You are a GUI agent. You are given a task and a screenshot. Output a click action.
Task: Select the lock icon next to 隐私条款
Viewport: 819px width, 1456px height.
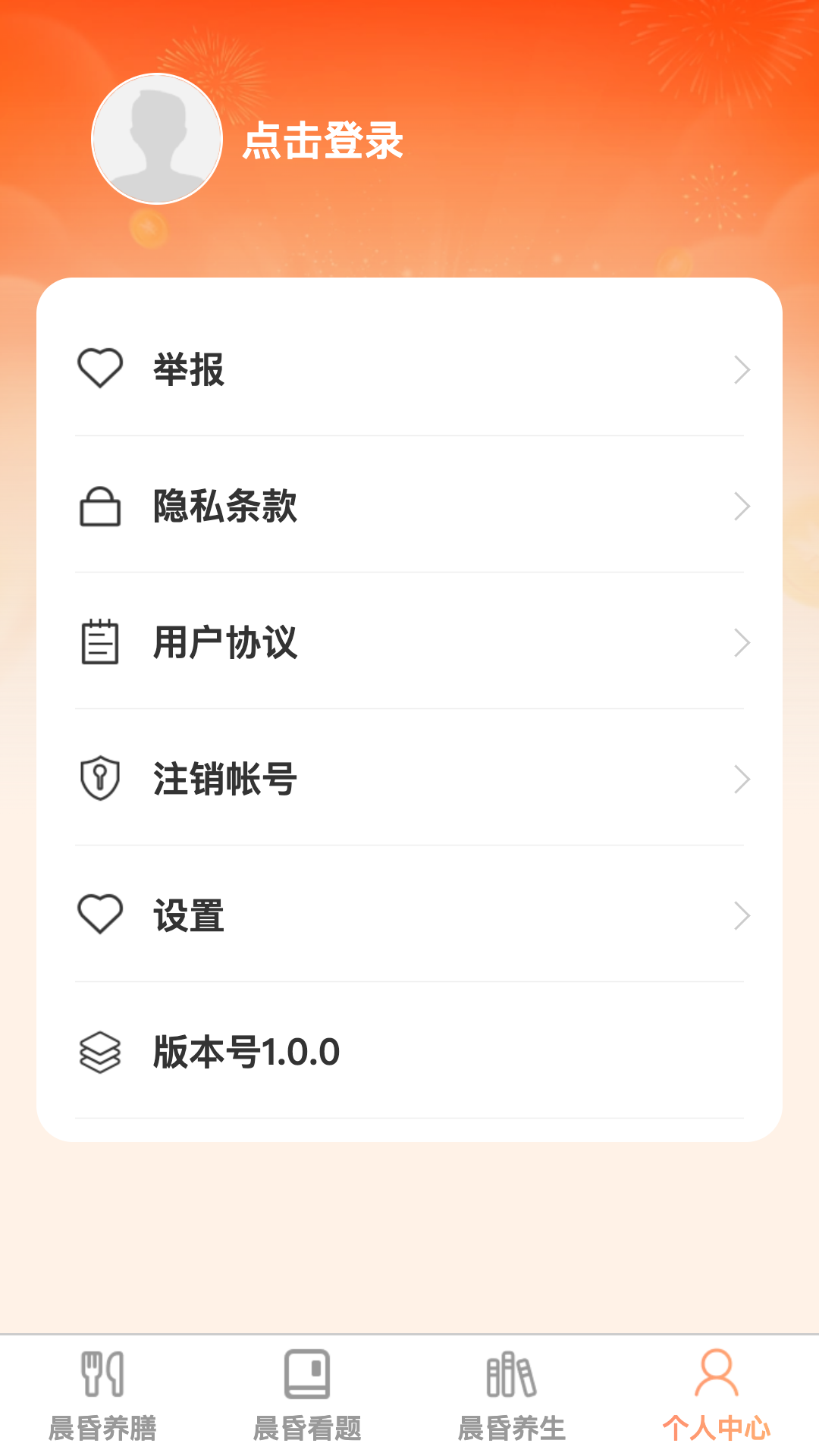click(x=99, y=507)
